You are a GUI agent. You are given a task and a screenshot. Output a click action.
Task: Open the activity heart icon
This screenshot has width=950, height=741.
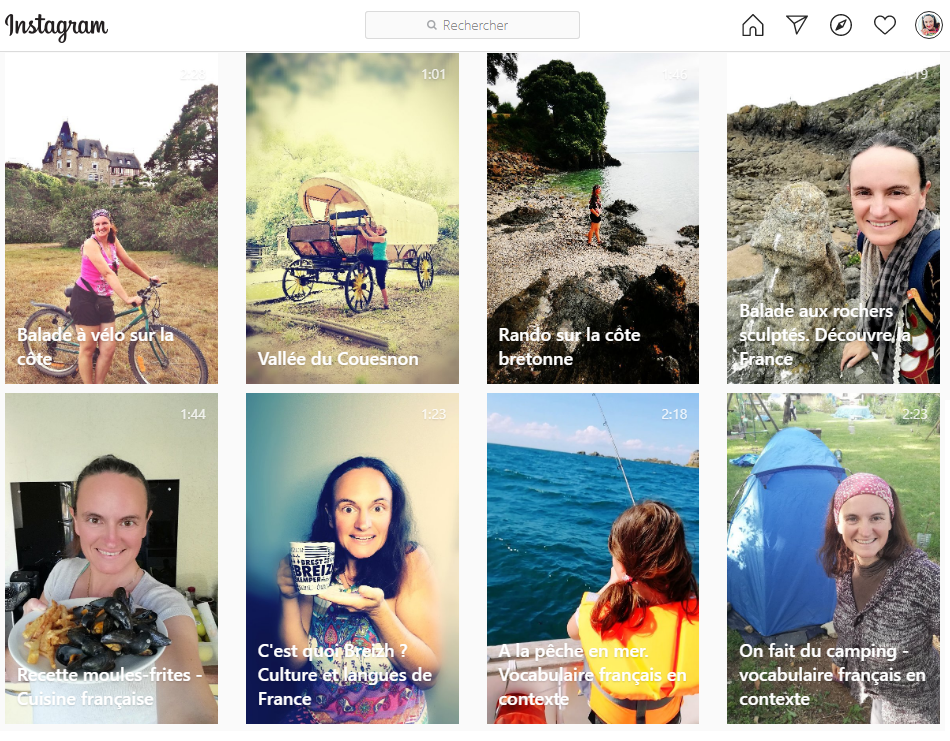click(x=885, y=25)
